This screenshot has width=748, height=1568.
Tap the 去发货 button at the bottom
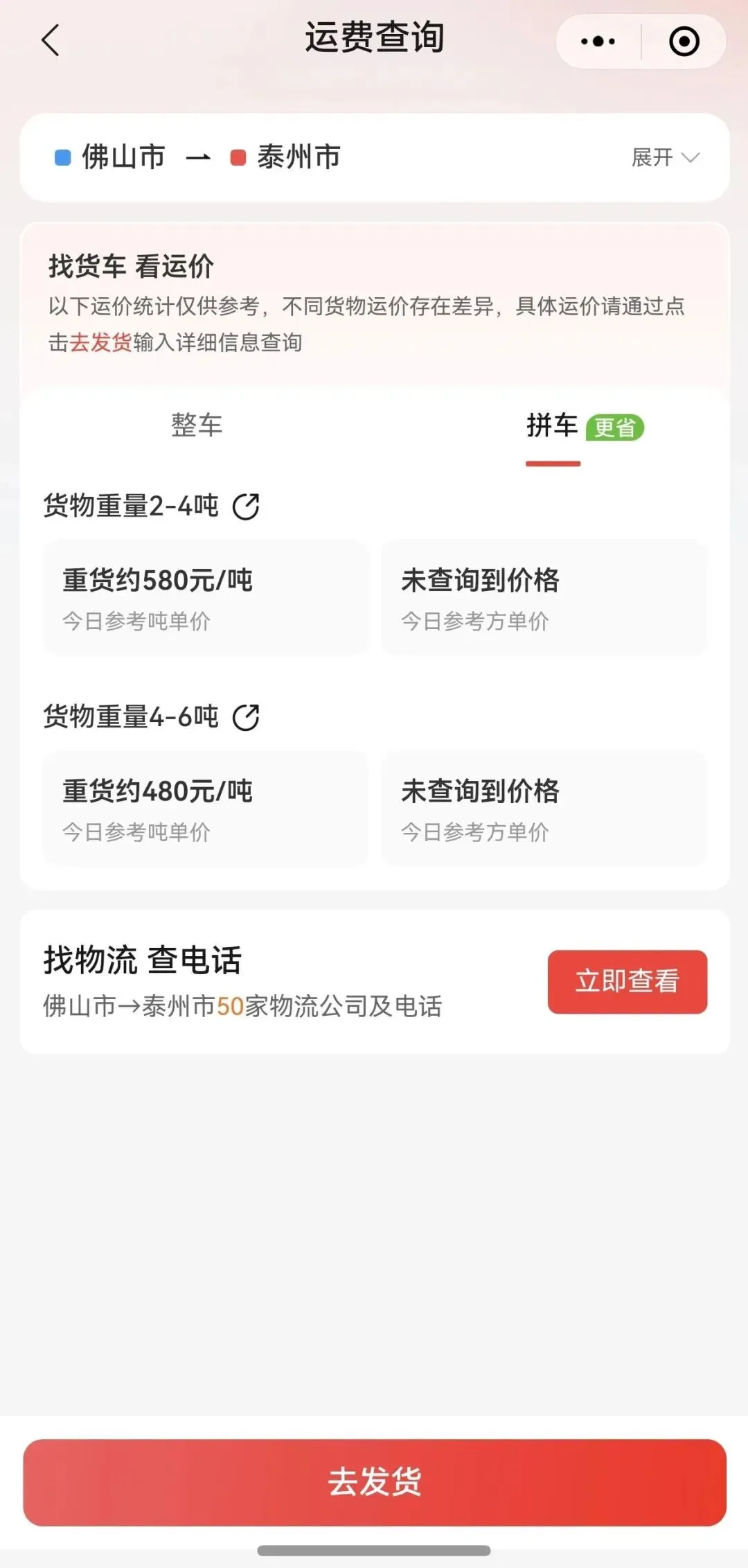374,1482
